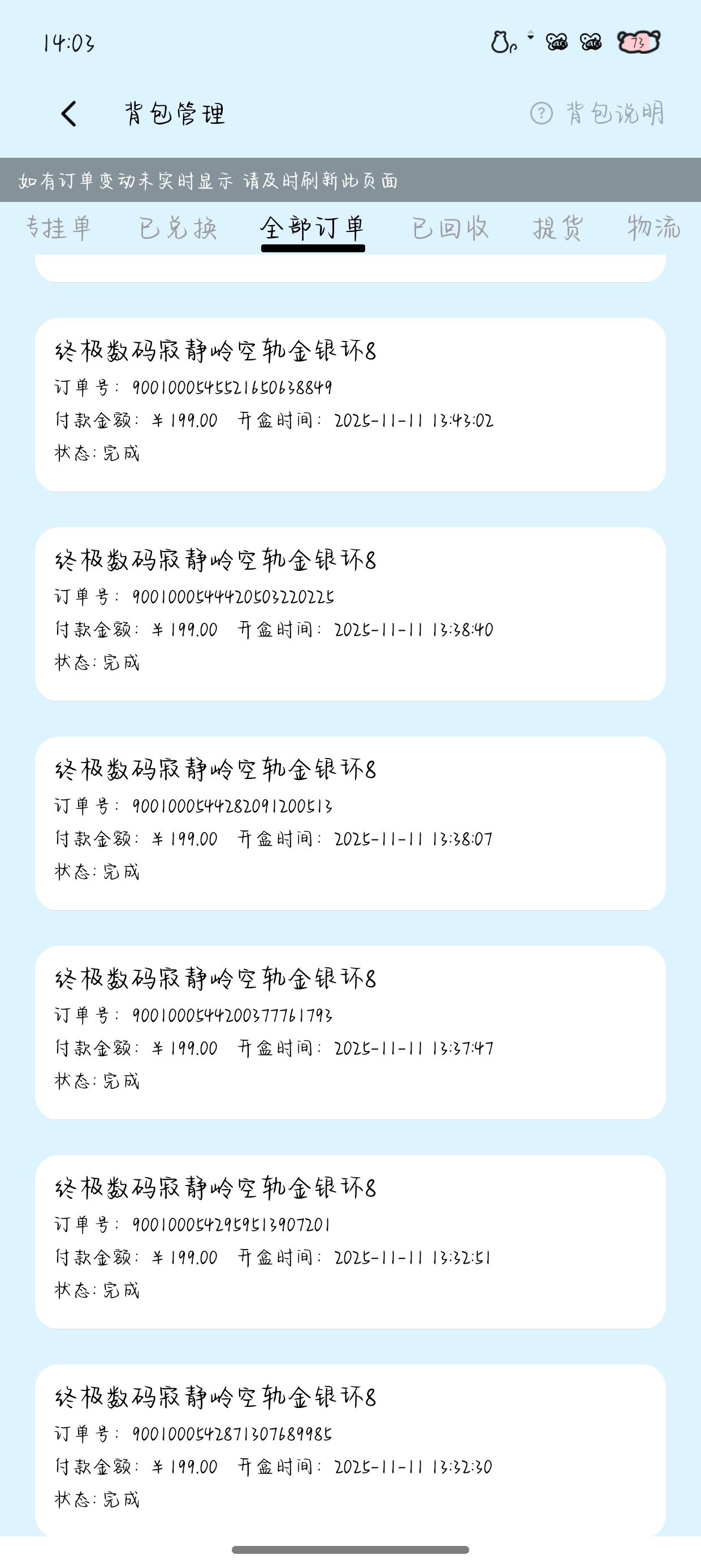The width and height of the screenshot is (701, 1568).
Task: Switch to the 挂单 tab
Action: [58, 229]
